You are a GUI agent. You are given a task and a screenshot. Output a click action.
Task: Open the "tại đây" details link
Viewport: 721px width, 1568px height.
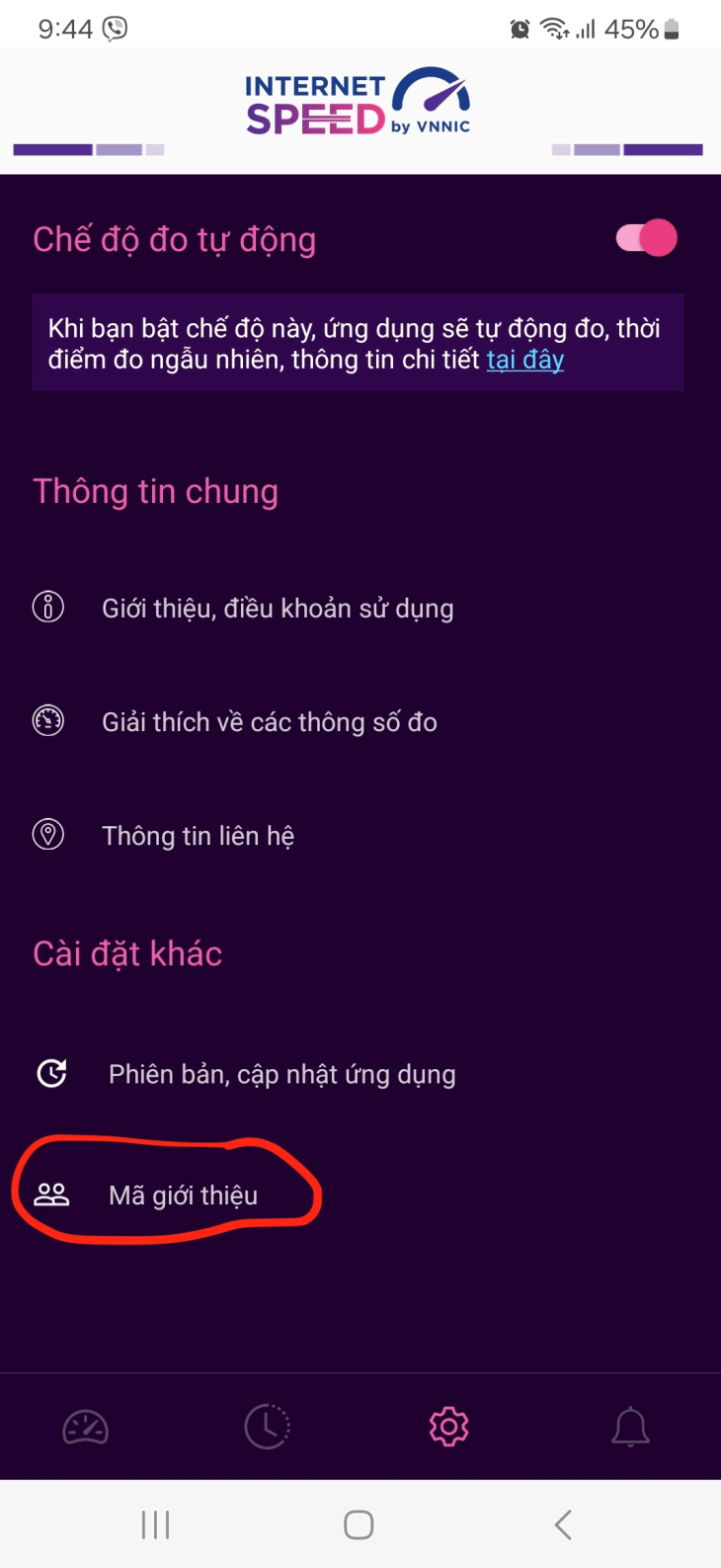pyautogui.click(x=525, y=360)
